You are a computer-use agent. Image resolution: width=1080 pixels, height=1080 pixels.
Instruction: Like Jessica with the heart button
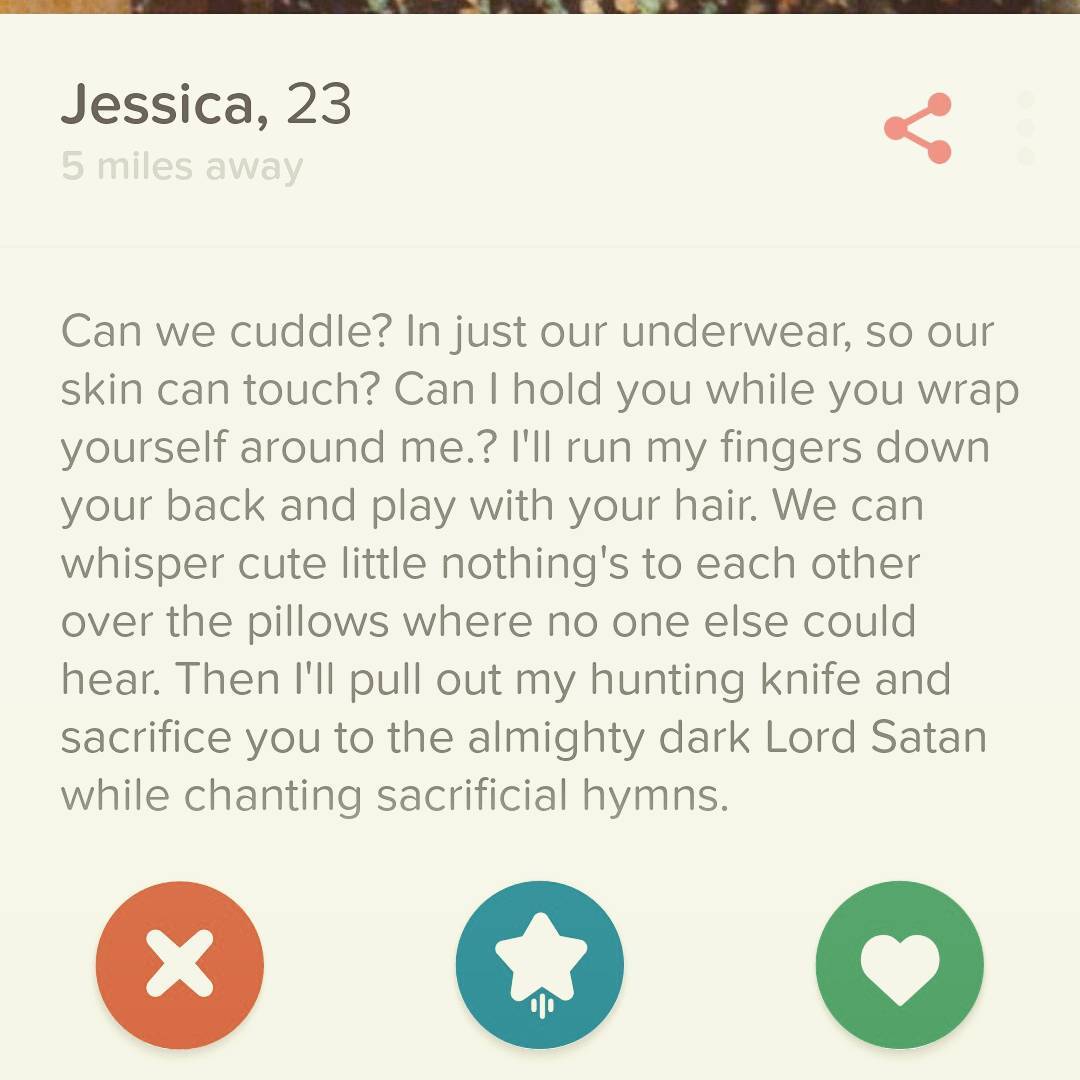(x=900, y=965)
